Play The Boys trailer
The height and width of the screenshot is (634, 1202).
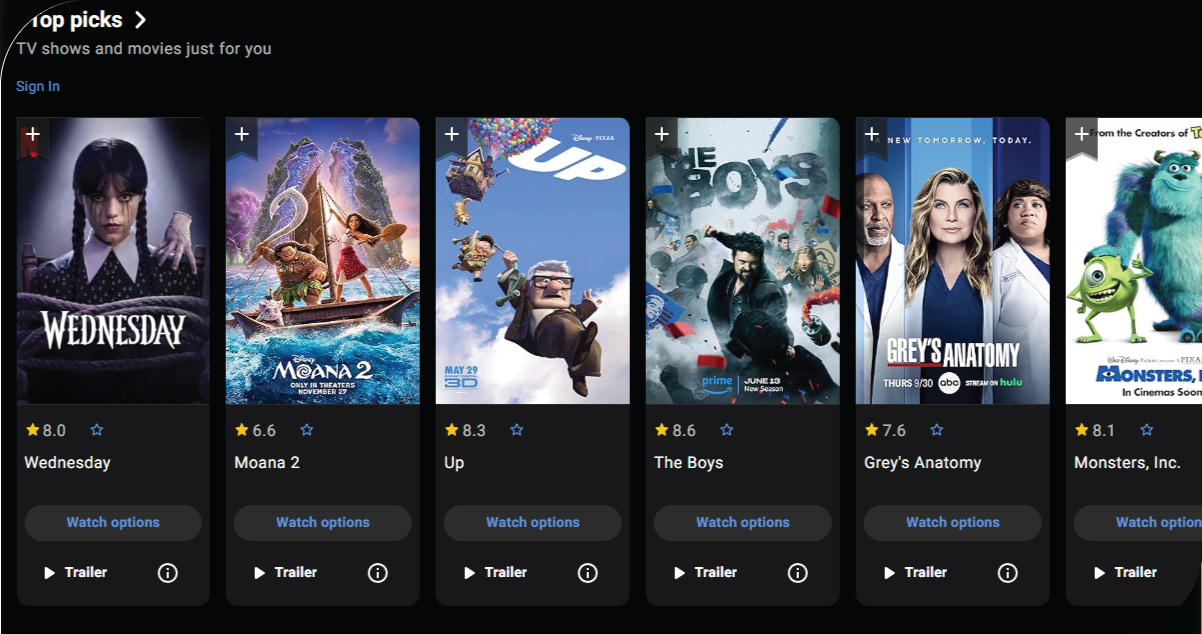tap(706, 572)
